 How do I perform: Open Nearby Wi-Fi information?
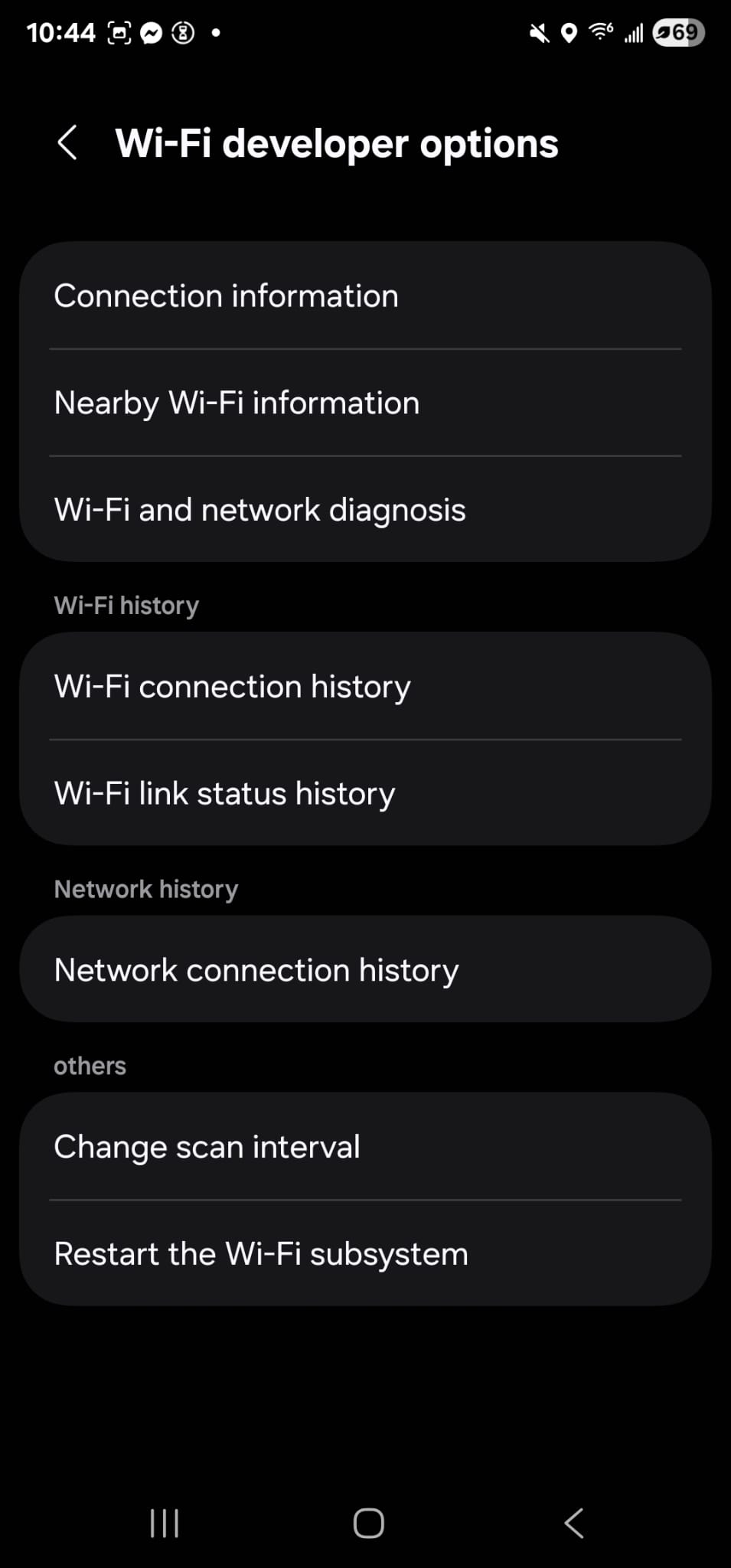point(365,403)
